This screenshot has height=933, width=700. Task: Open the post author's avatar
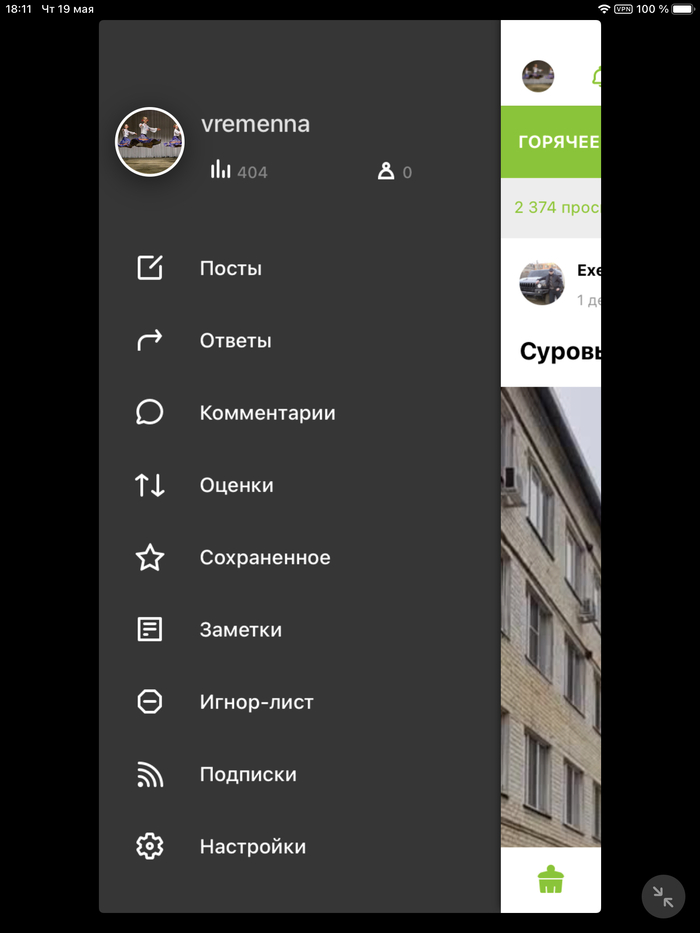pos(542,283)
